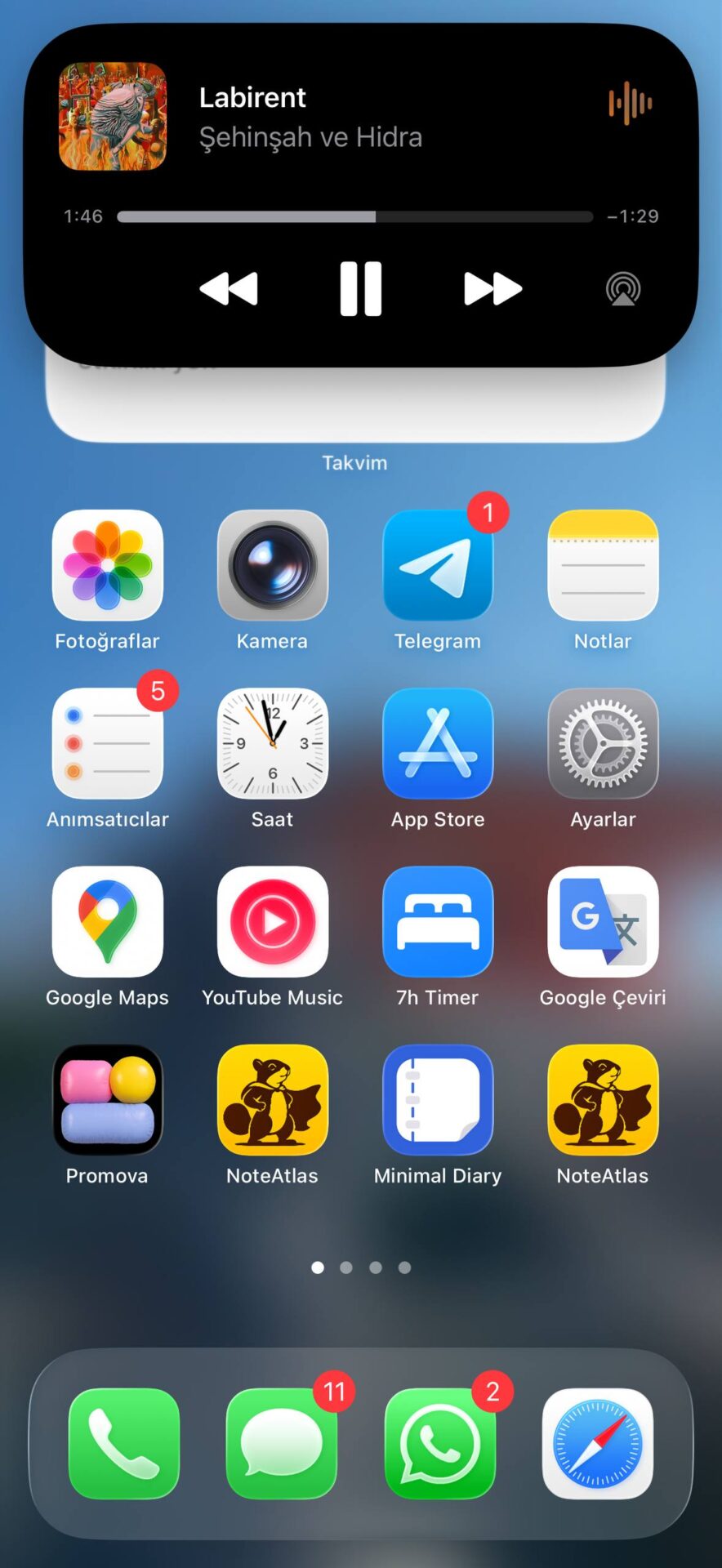Skip to the next track
The height and width of the screenshot is (1568, 722).
pyautogui.click(x=492, y=288)
